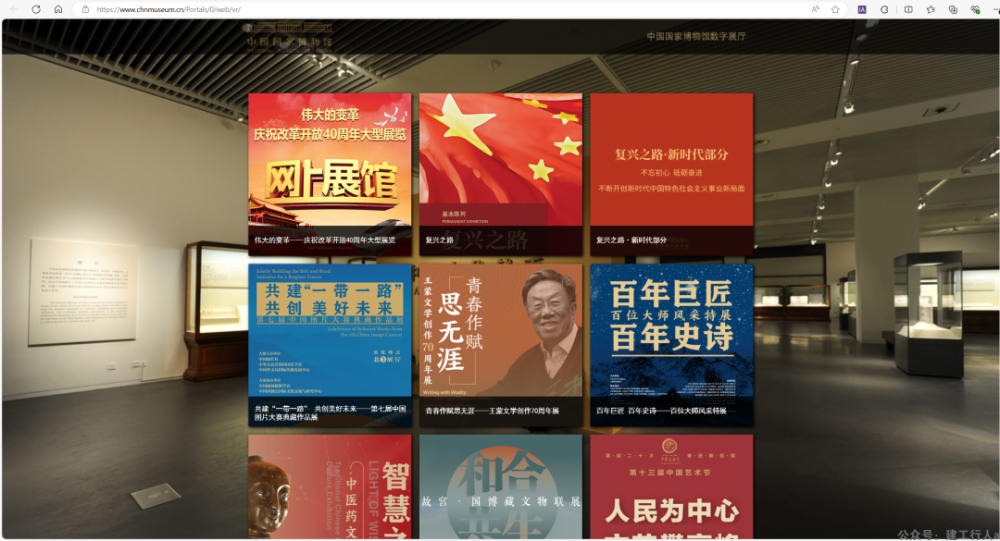Screen dimensions: 1000x541
Task: Open the favorites list
Action: point(931,9)
